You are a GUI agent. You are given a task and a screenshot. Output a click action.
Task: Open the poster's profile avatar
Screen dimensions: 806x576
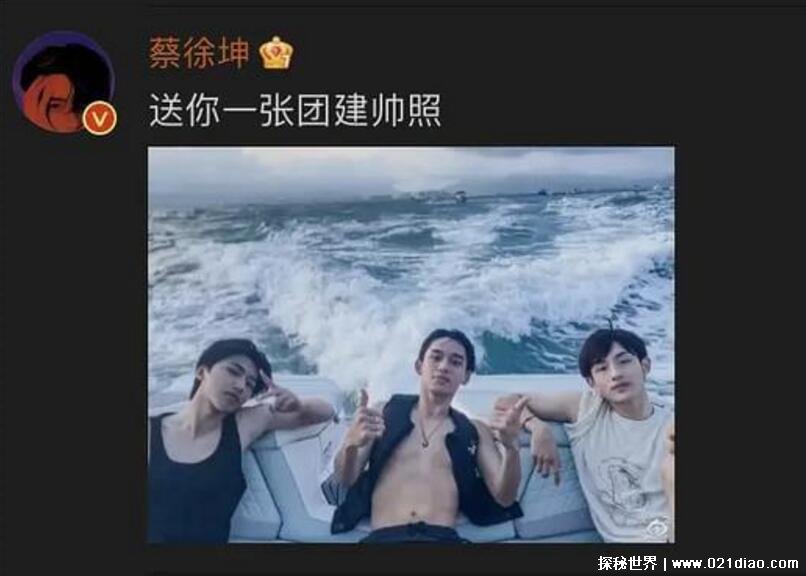62,83
